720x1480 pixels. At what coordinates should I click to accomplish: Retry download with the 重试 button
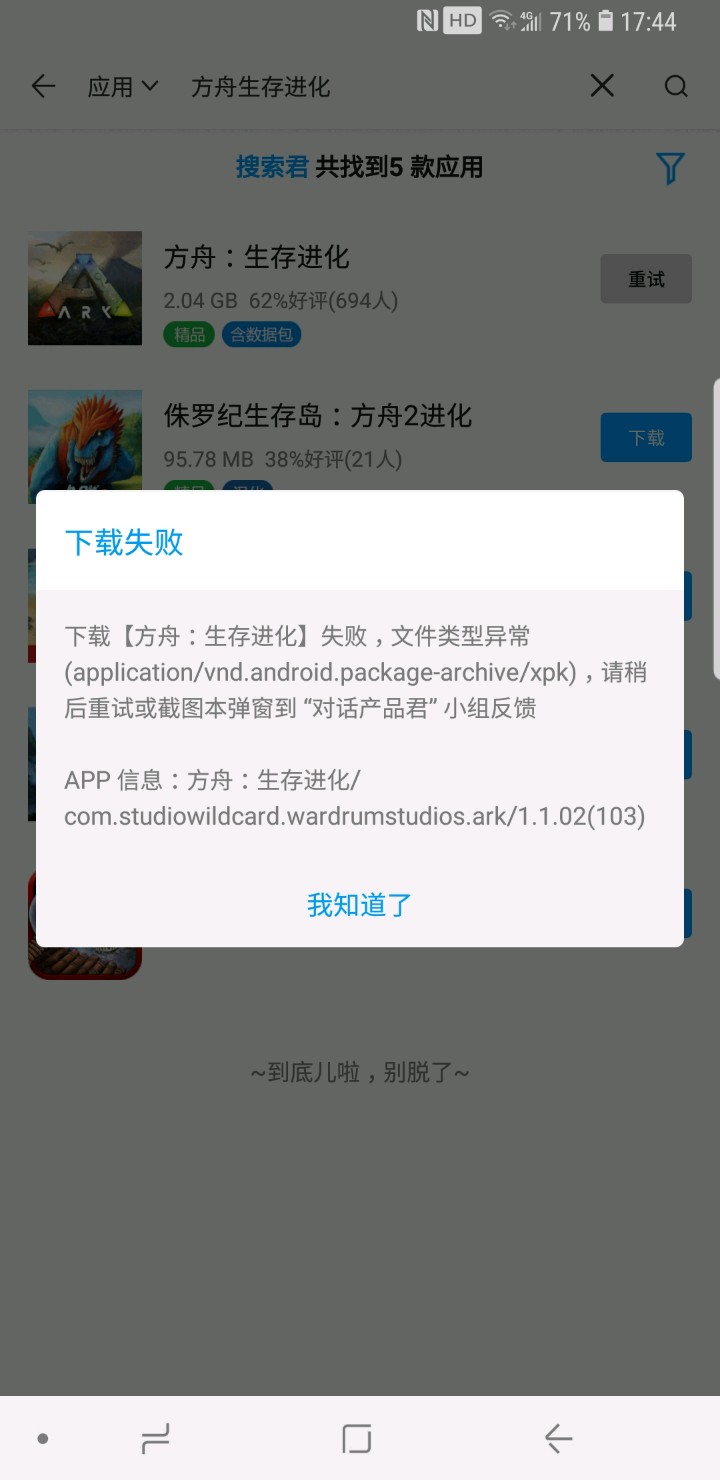[x=645, y=279]
